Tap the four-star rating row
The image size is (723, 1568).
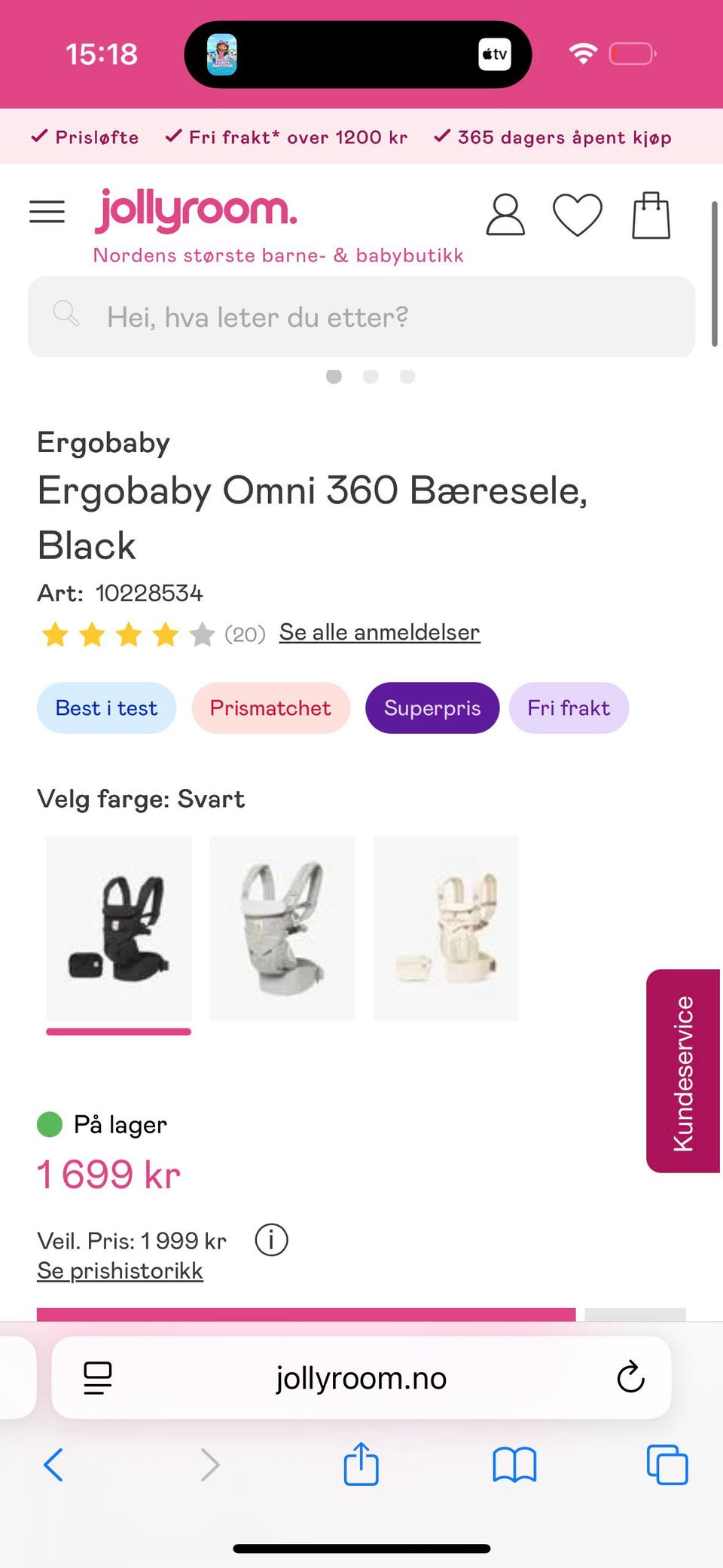tap(128, 634)
